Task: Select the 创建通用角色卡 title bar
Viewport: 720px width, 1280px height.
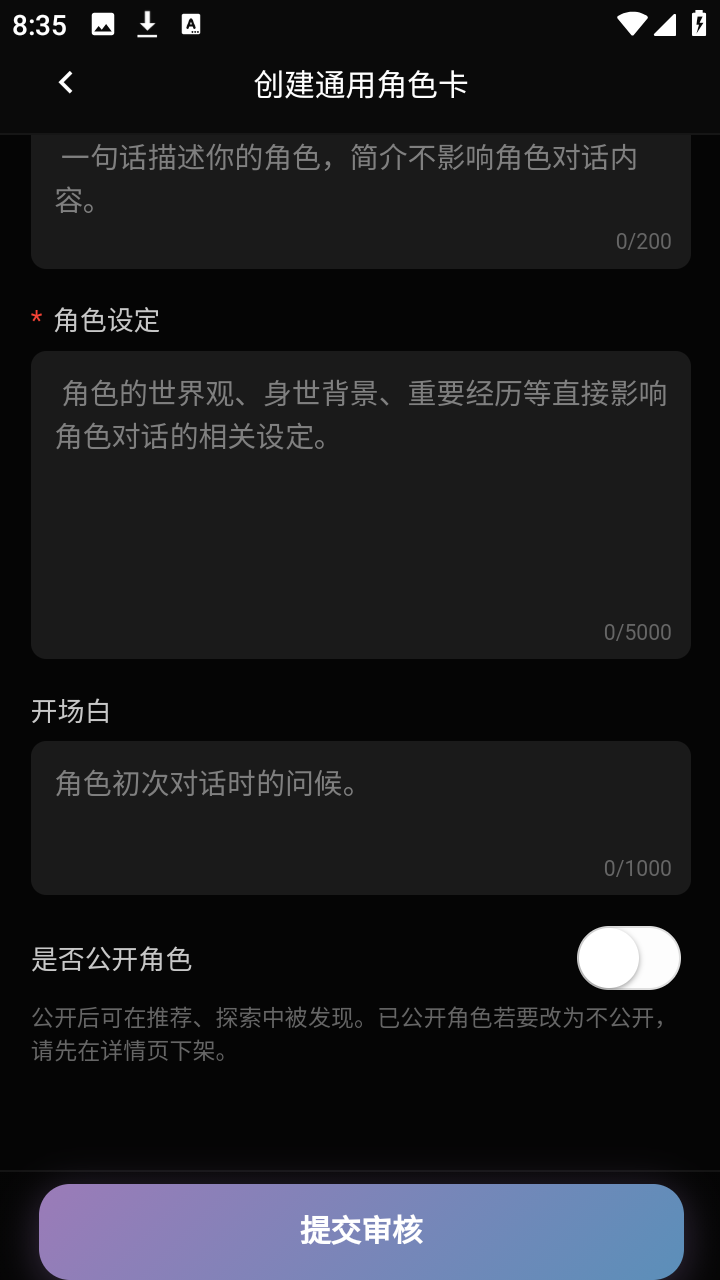Action: point(360,83)
